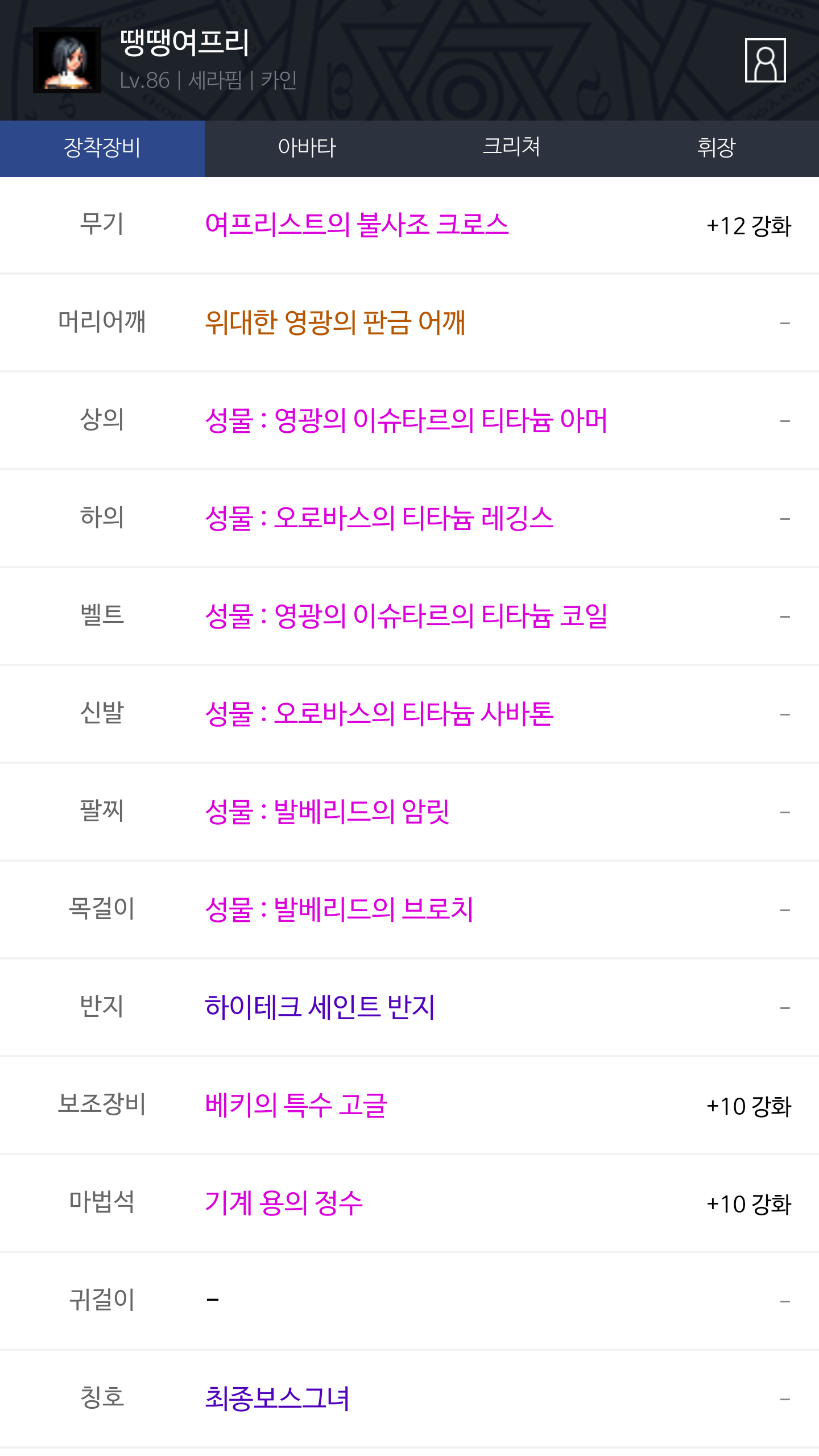View 기계 용의 정수 magic stone
Image resolution: width=819 pixels, height=1456 pixels.
pos(283,1203)
